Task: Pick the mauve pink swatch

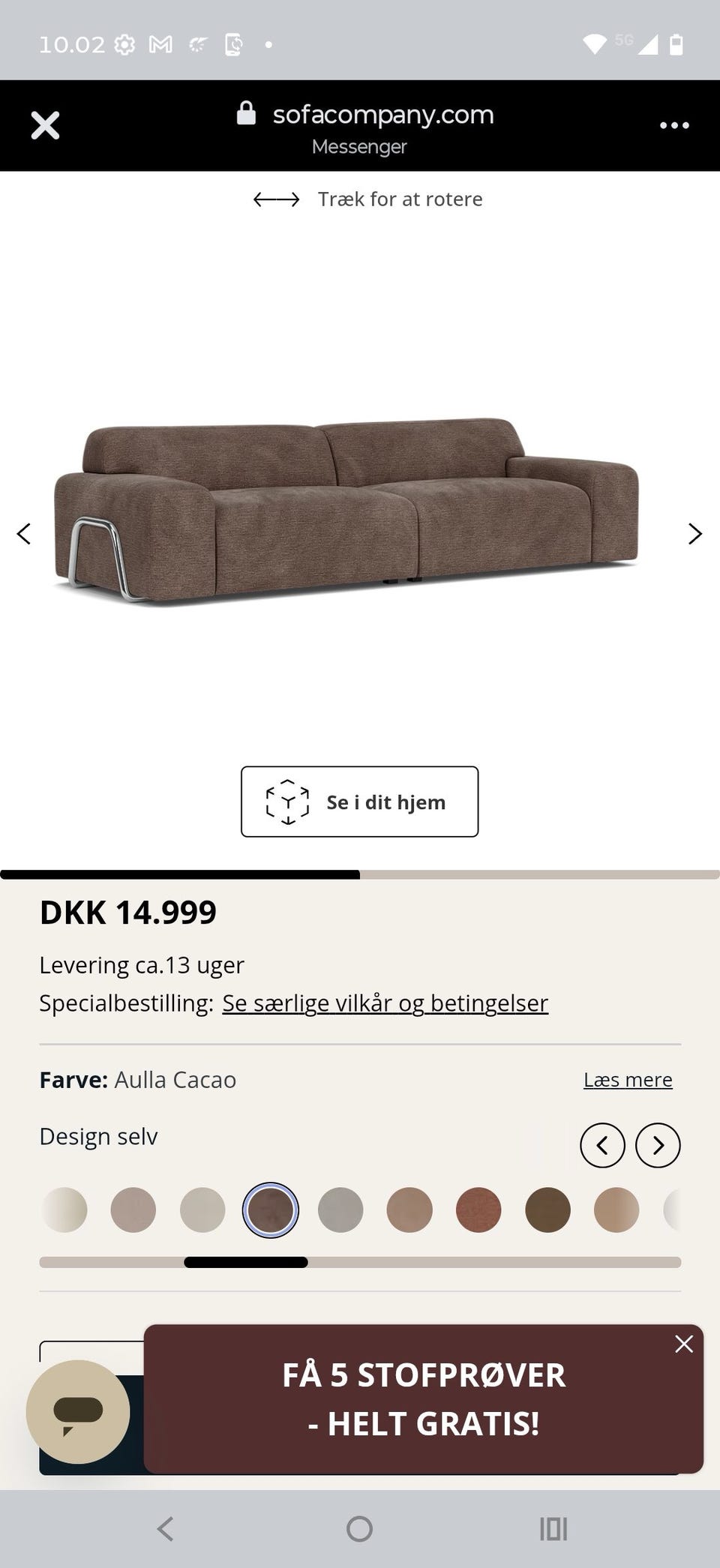Action: (133, 1210)
